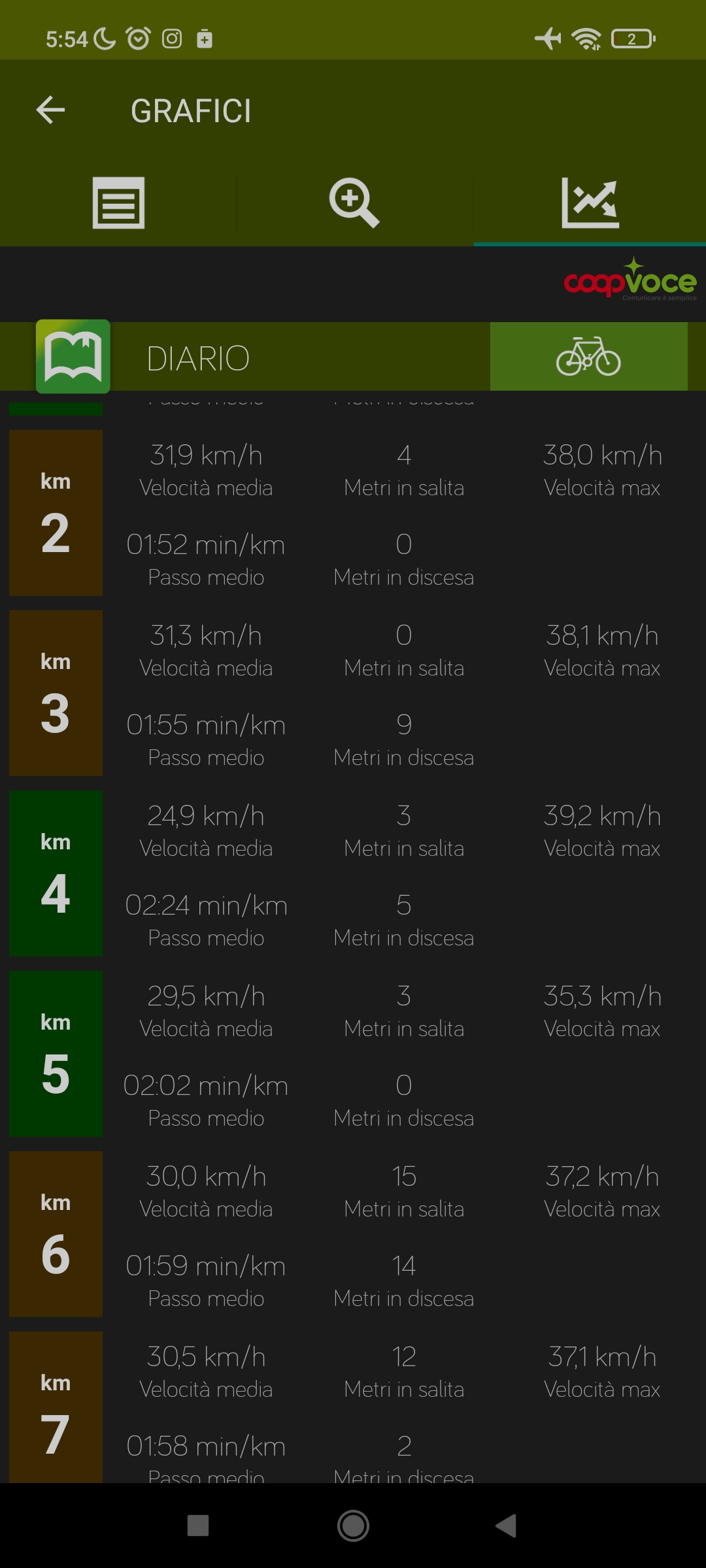The height and width of the screenshot is (1568, 706).
Task: Open the Diario book icon
Action: coord(73,357)
